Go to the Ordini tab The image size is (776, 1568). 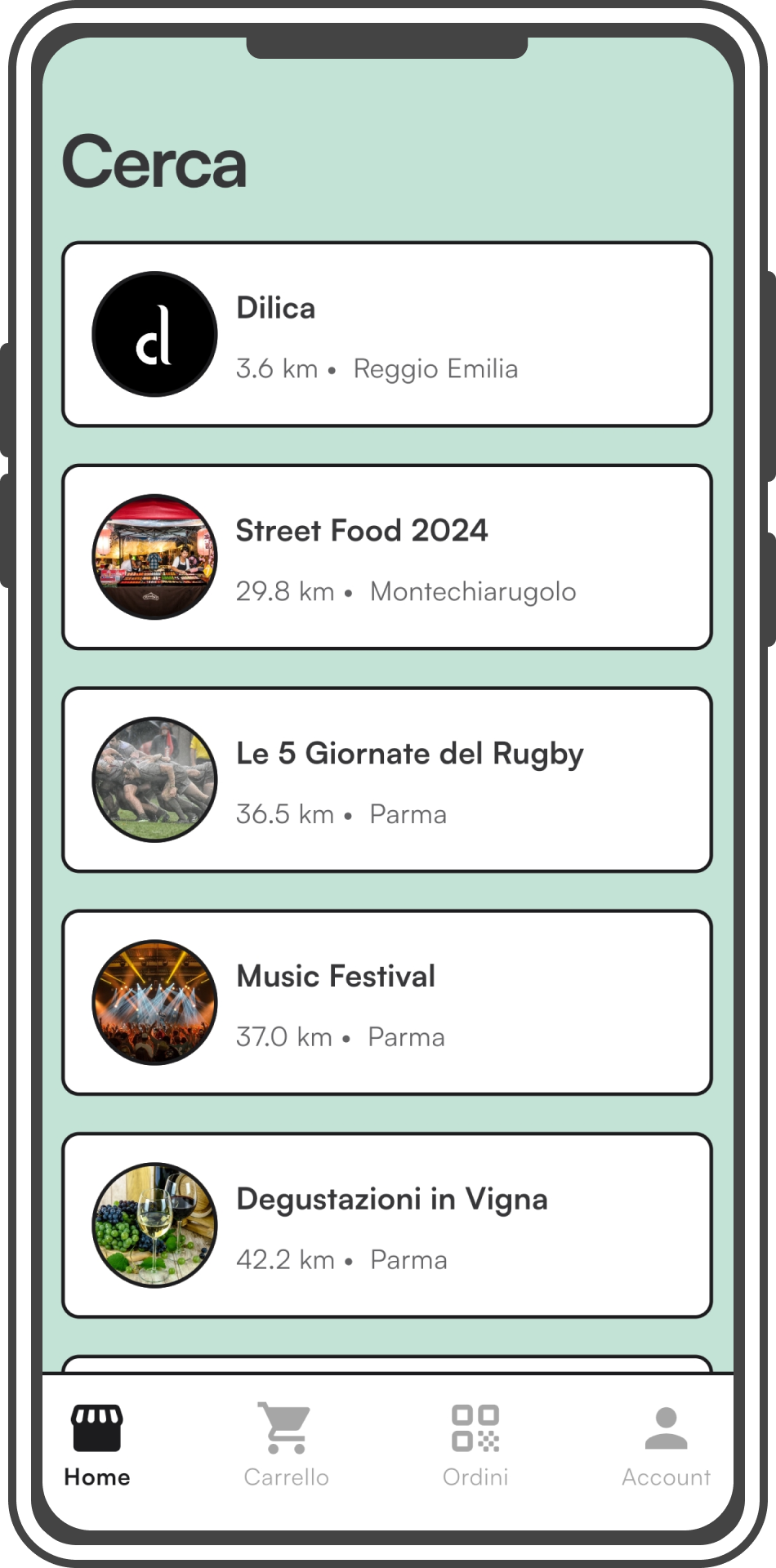click(x=475, y=1444)
